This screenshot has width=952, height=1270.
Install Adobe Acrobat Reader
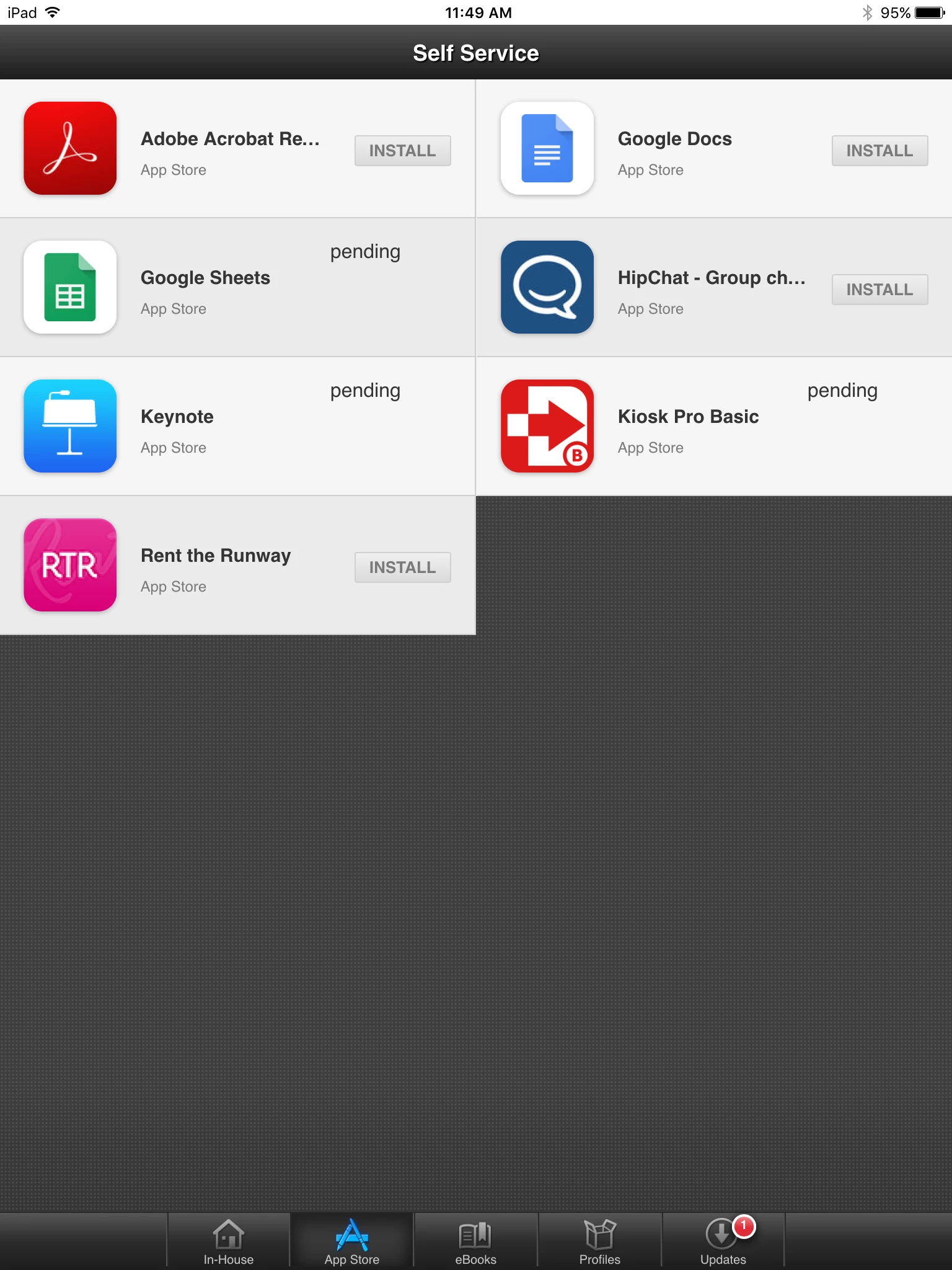point(402,151)
